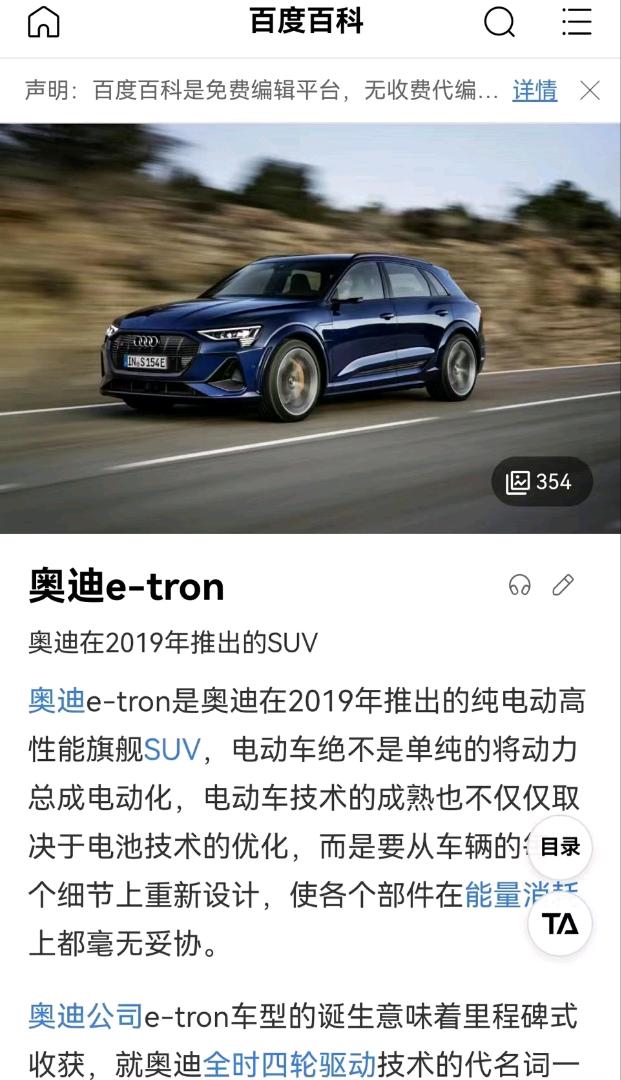The image size is (621, 1080).
Task: Follow the 全时四轮驱动 link
Action: (x=290, y=1064)
